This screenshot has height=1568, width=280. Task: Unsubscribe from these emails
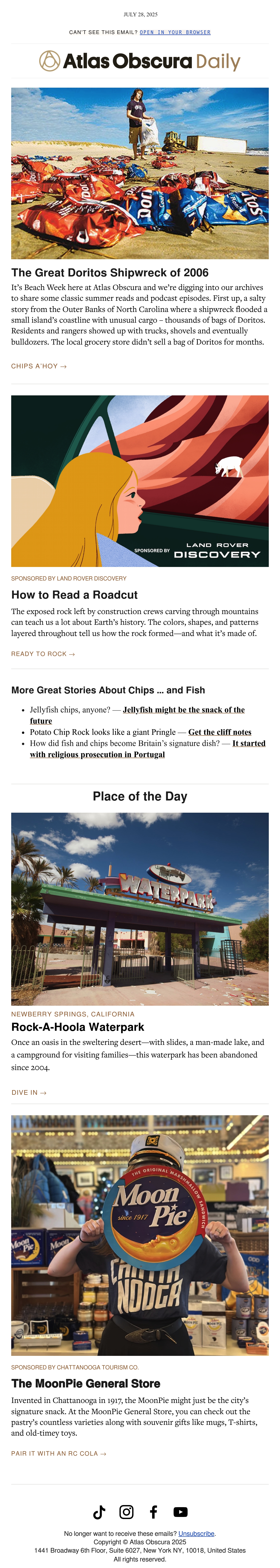point(196,1534)
